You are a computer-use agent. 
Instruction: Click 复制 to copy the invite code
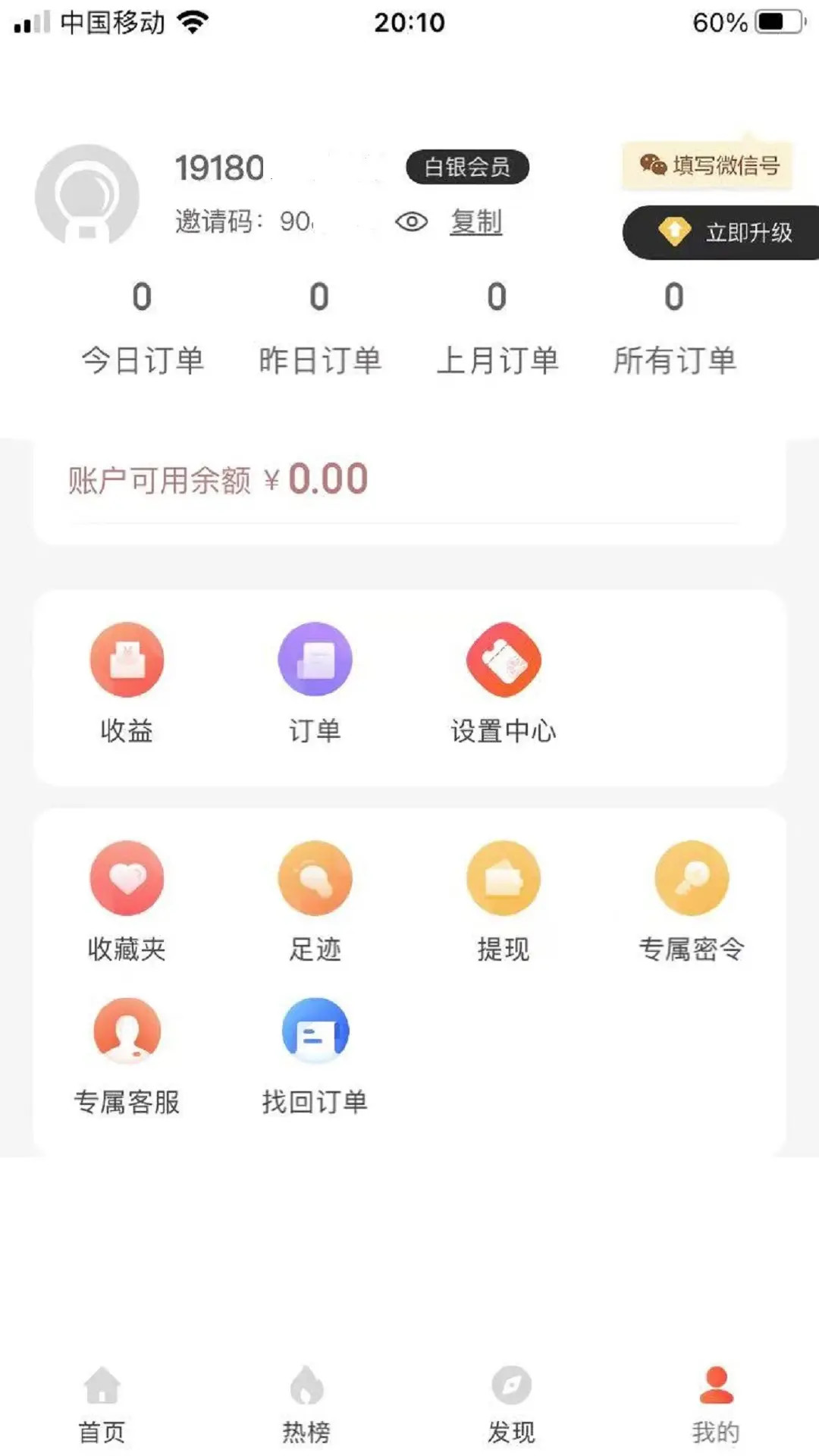(474, 222)
